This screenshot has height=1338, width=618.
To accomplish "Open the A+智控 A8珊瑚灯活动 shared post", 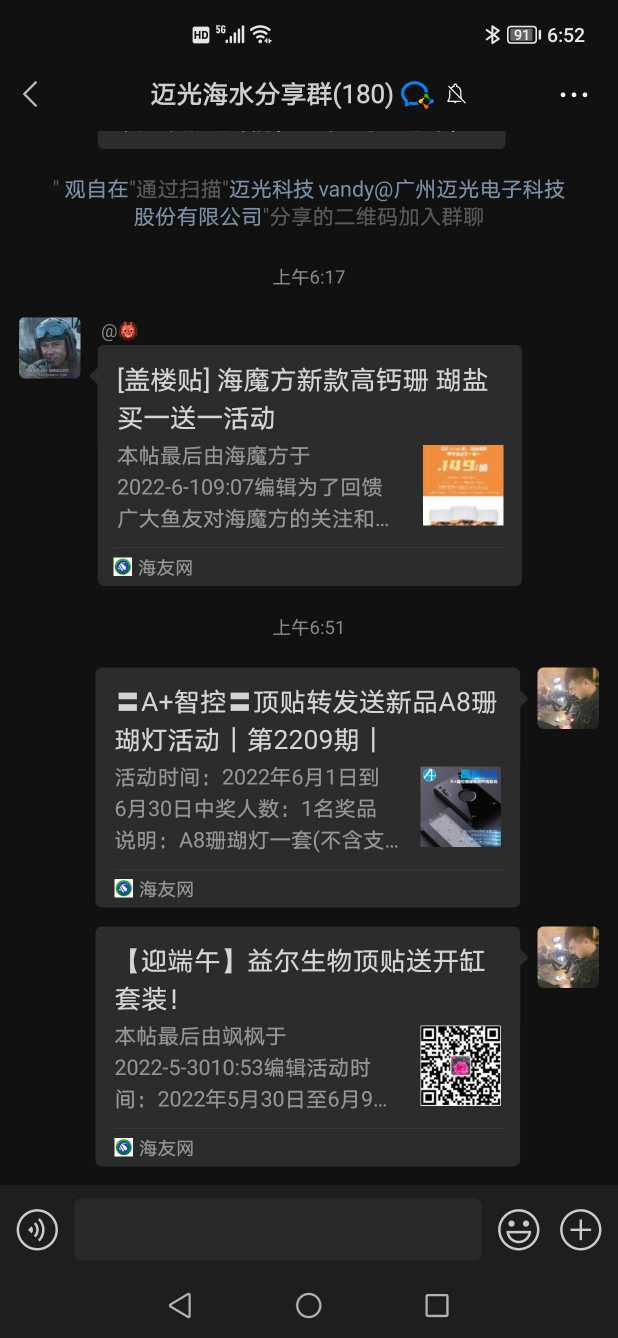I will (307, 787).
